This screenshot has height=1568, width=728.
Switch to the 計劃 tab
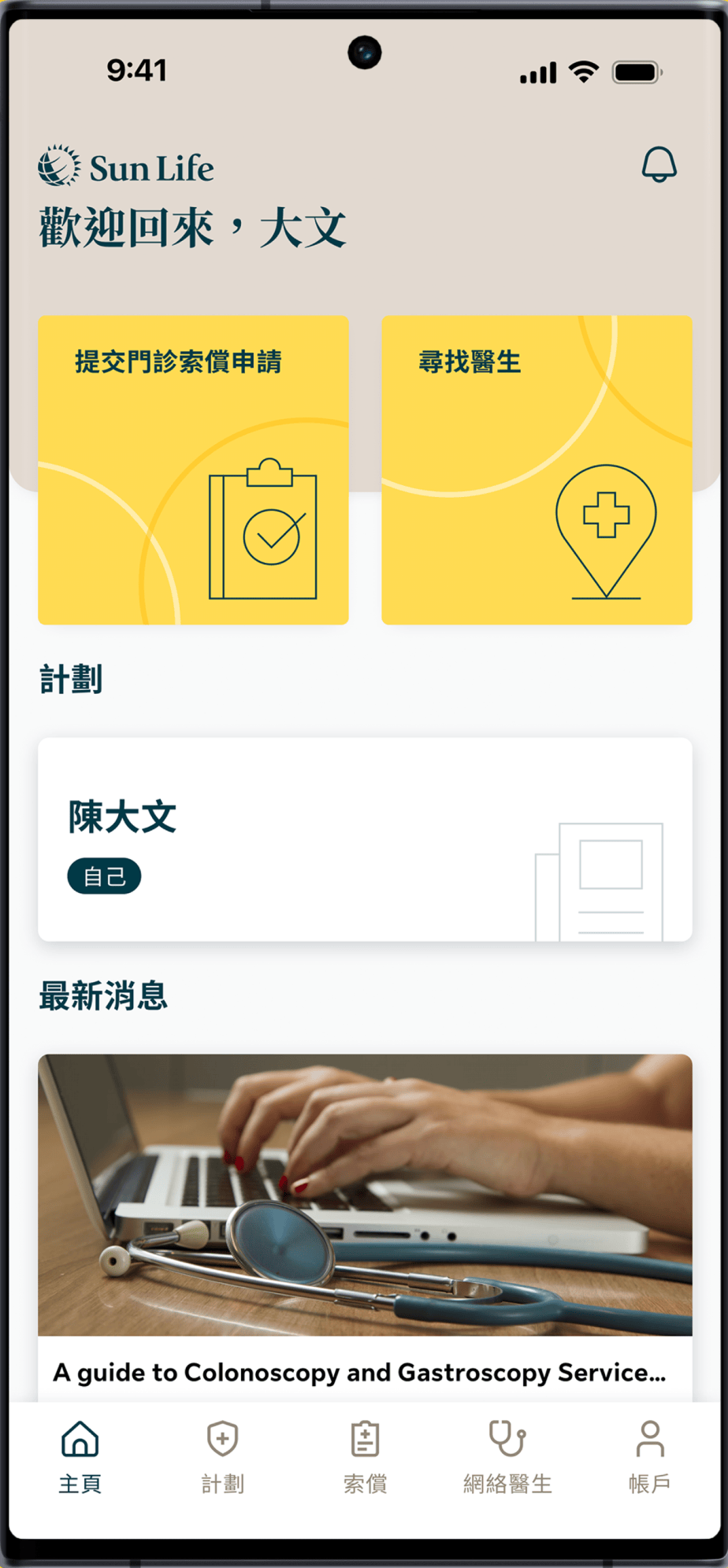coord(222,1457)
